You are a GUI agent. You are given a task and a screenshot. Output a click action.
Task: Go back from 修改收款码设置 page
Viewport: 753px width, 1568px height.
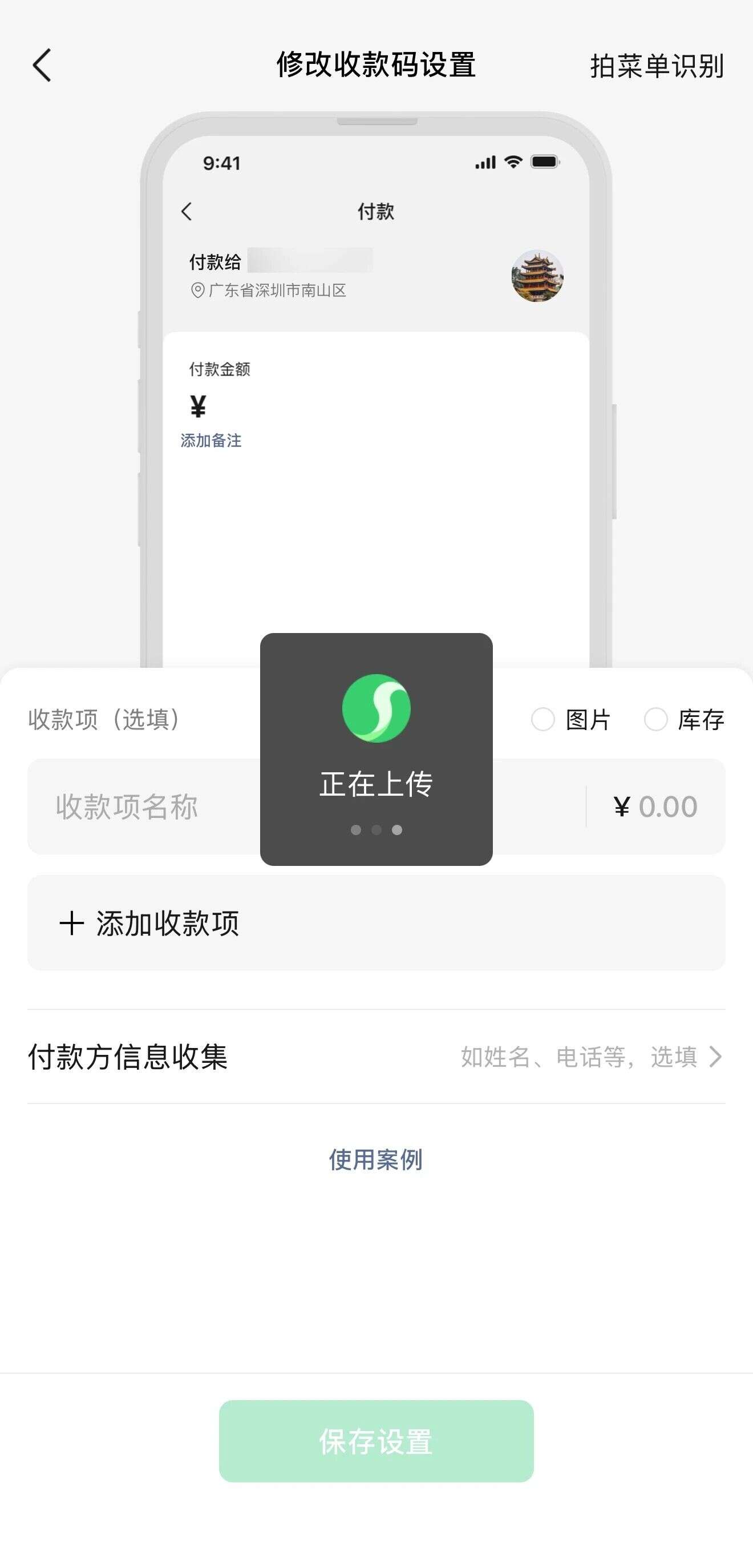42,65
